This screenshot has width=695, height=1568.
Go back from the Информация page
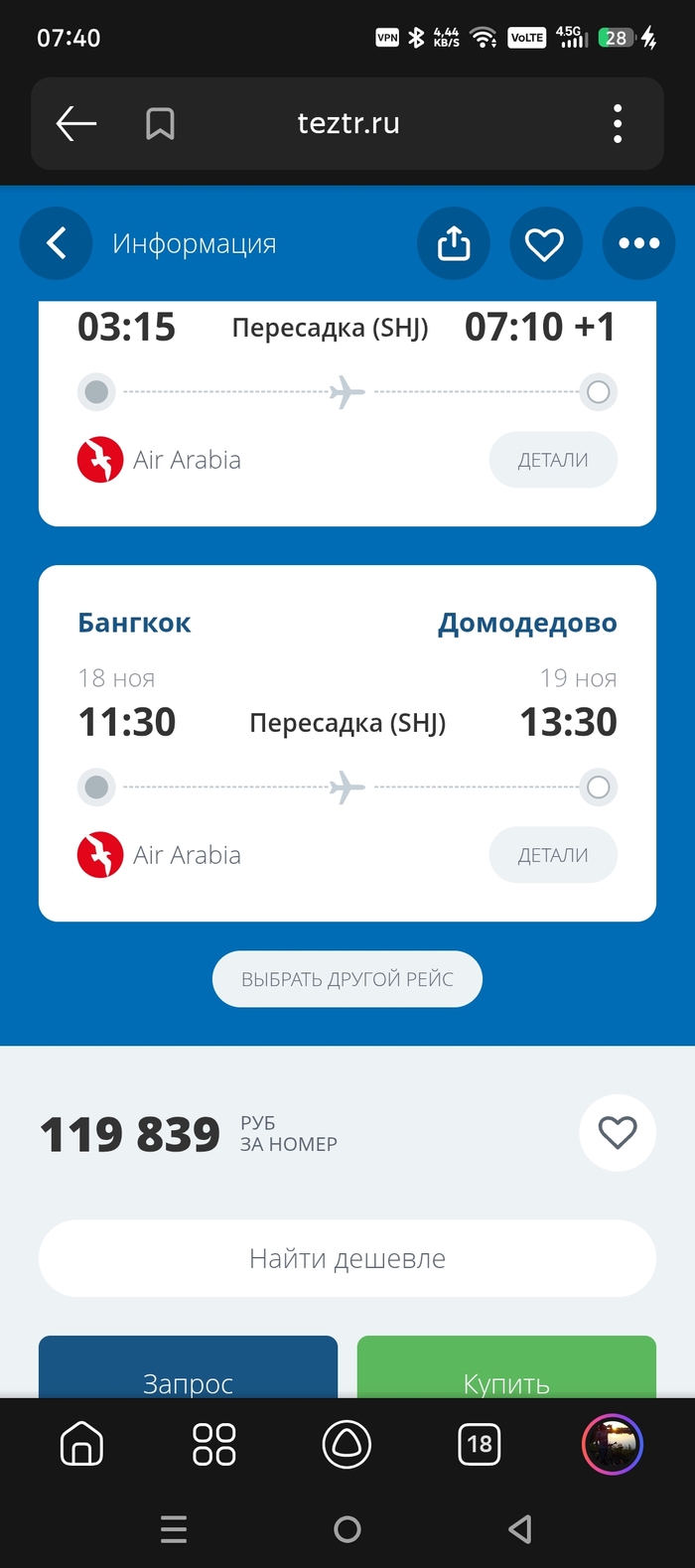[57, 243]
